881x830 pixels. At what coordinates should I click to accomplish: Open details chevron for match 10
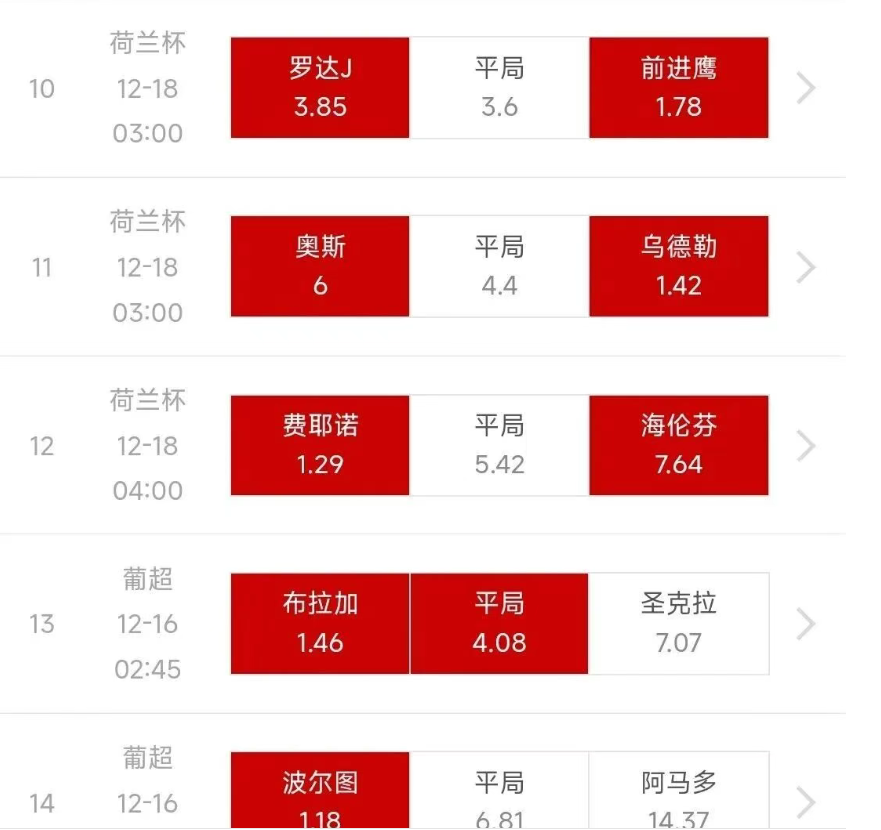tap(806, 88)
